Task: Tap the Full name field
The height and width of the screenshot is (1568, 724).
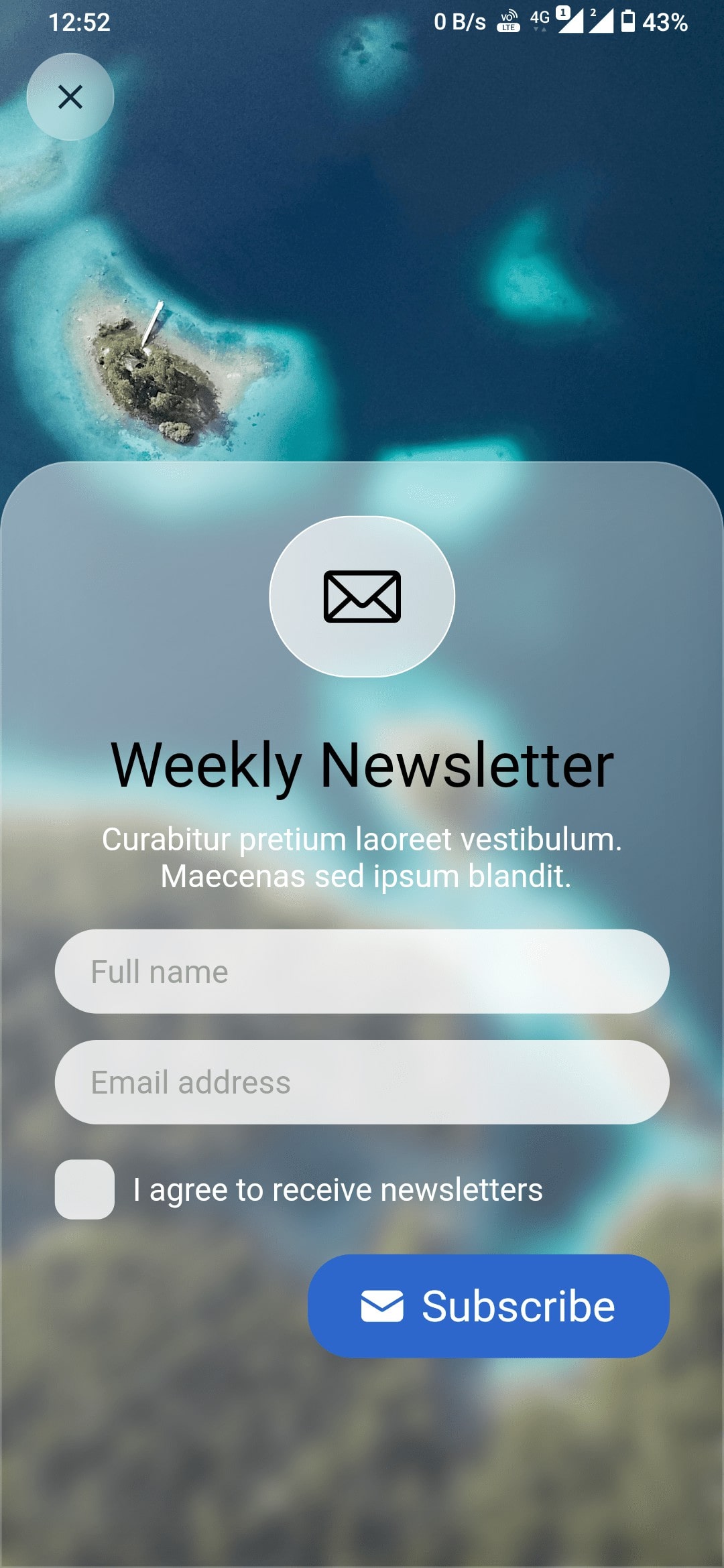Action: (x=362, y=972)
